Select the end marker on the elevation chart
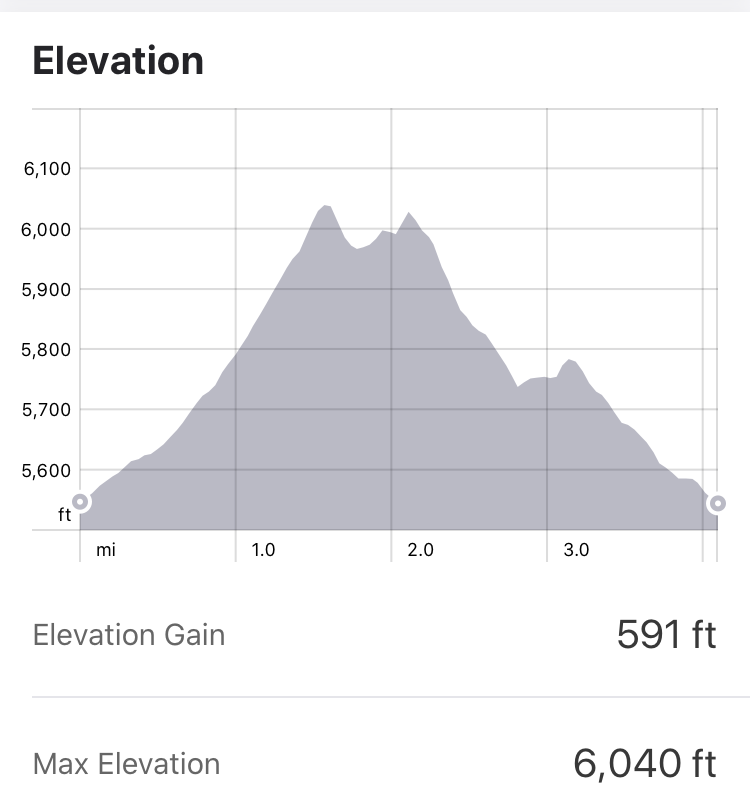Viewport: 750px width, 807px height. (717, 503)
